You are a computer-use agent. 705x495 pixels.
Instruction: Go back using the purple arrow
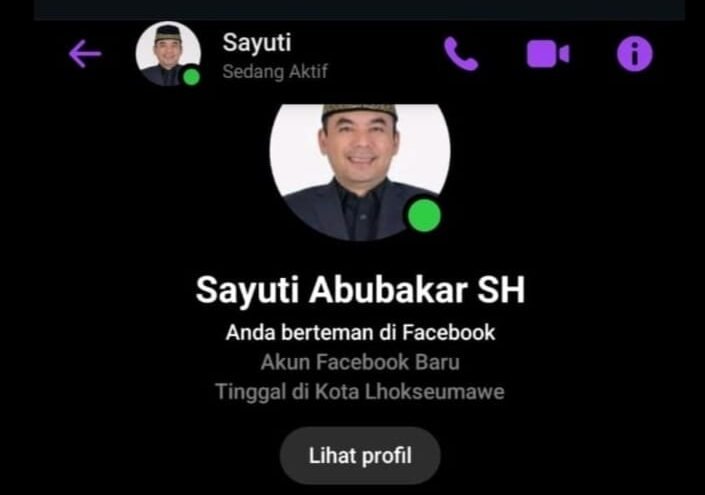[x=85, y=54]
